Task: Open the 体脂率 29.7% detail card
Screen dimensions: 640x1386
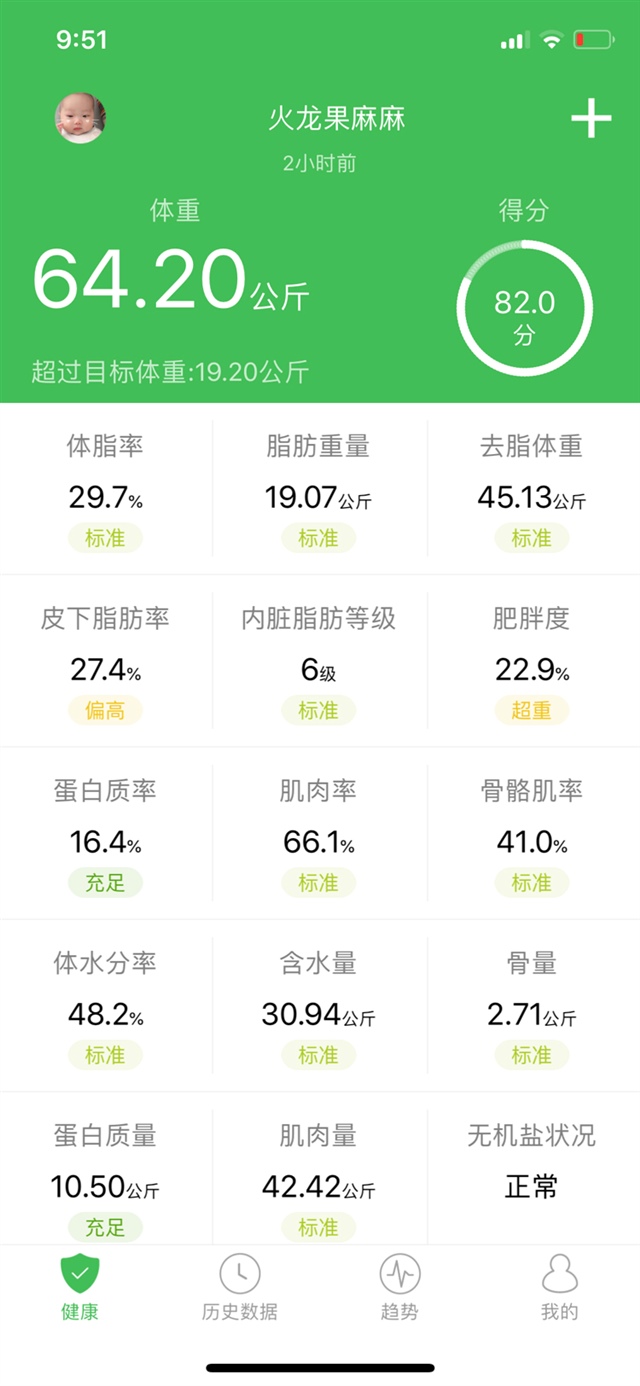Action: coord(105,490)
